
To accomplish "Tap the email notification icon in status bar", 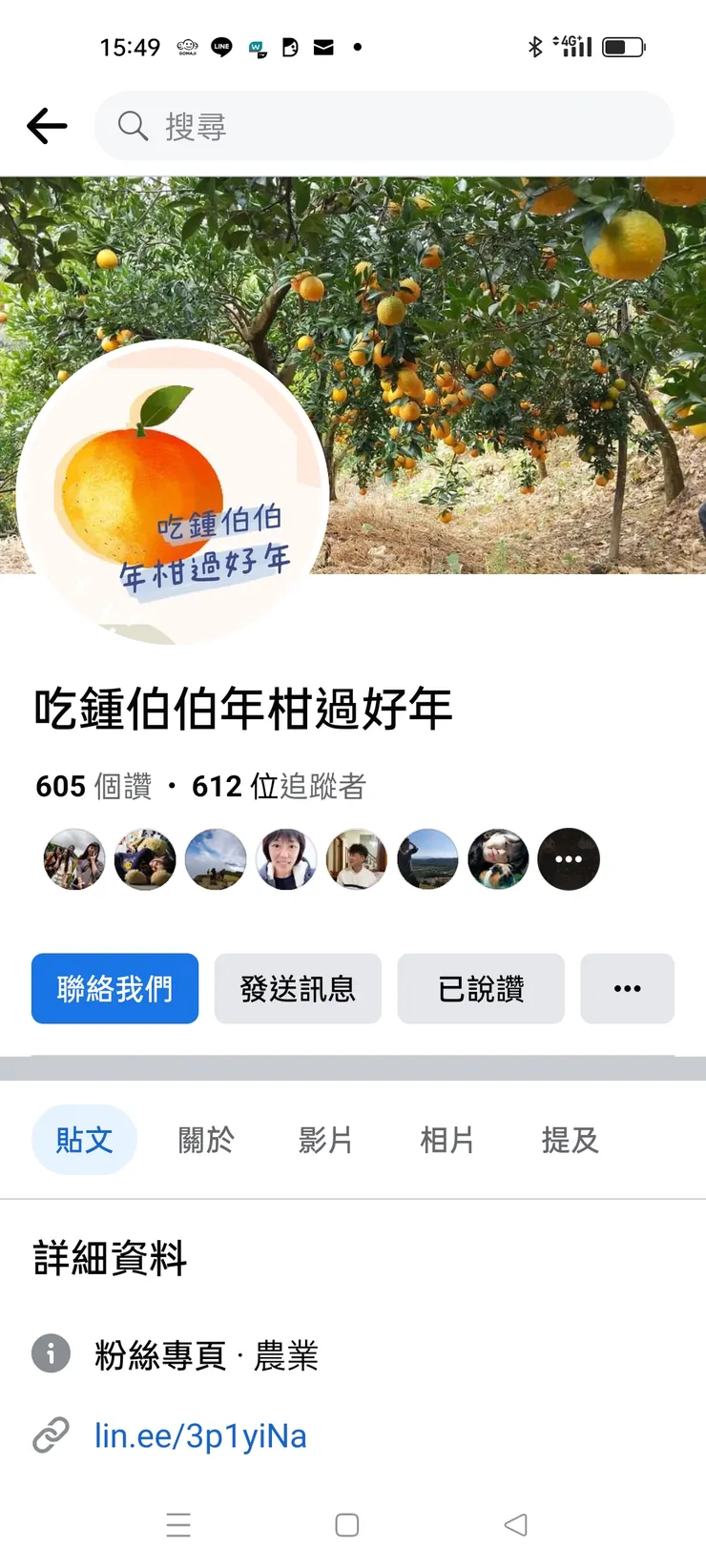I will [323, 47].
